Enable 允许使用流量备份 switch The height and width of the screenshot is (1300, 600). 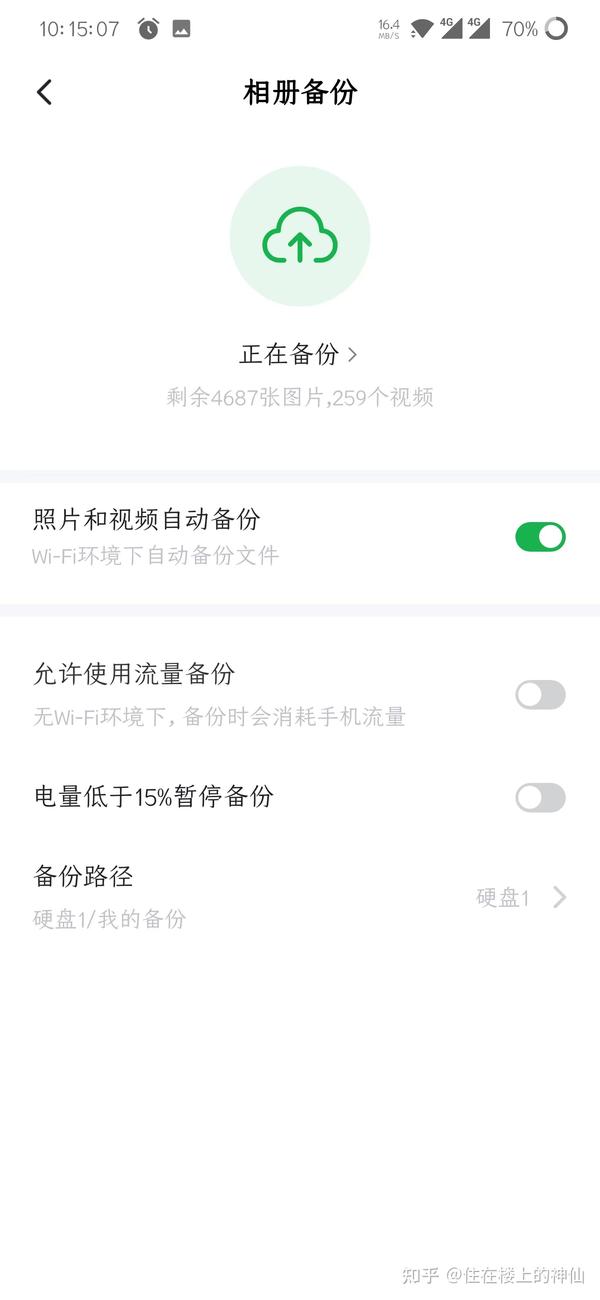(x=540, y=695)
